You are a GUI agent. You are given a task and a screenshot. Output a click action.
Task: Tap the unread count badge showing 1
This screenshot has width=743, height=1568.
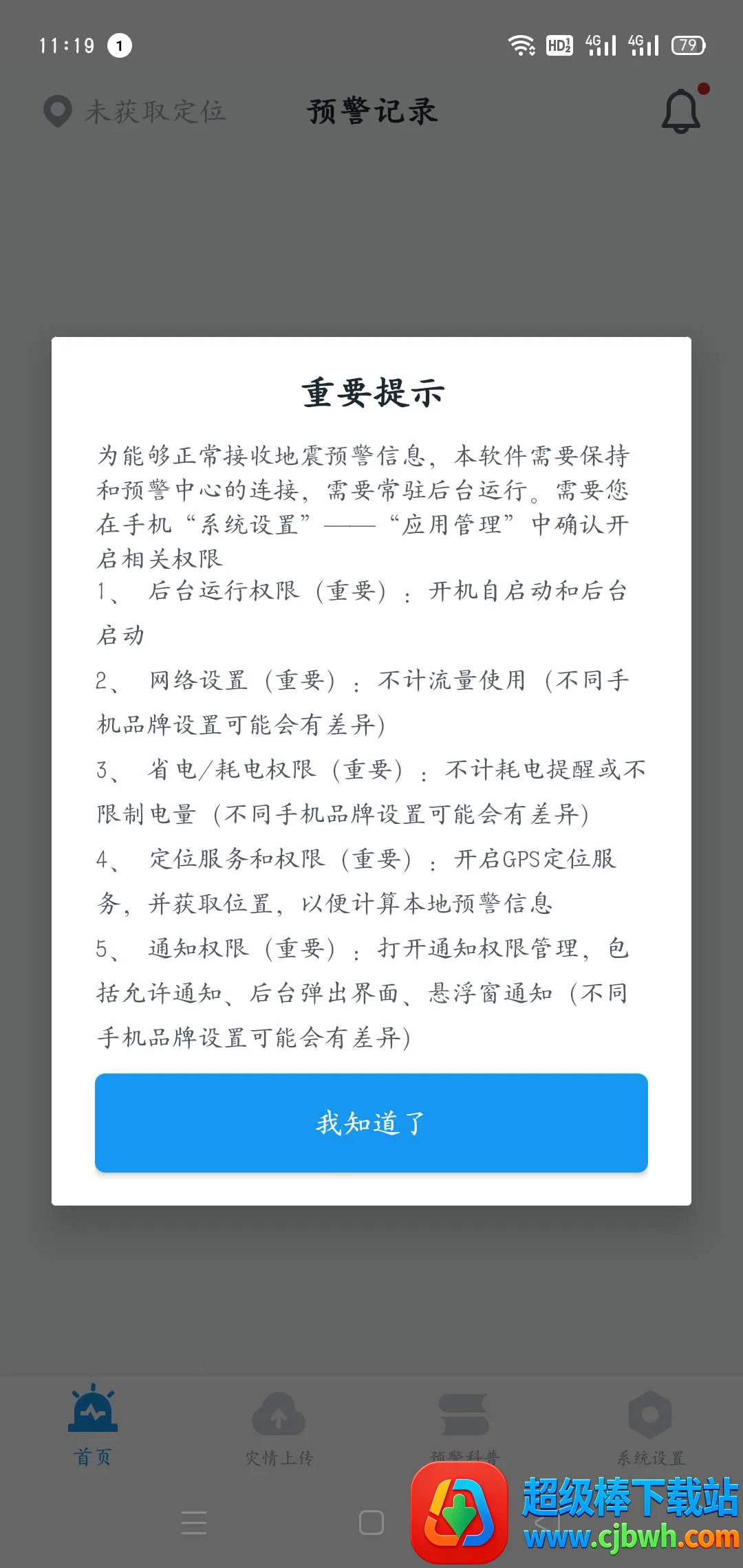[120, 45]
